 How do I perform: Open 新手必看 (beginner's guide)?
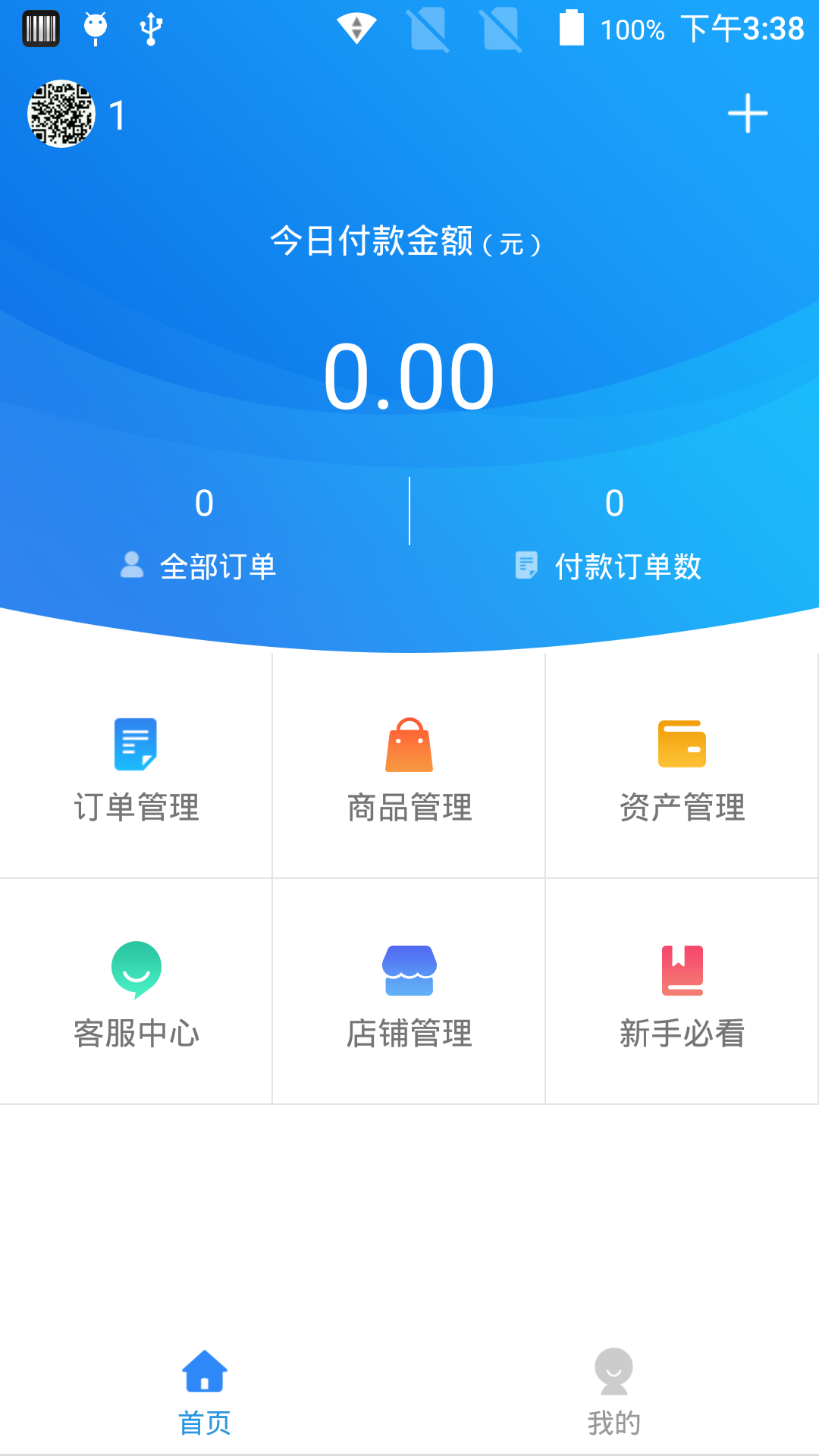(682, 992)
